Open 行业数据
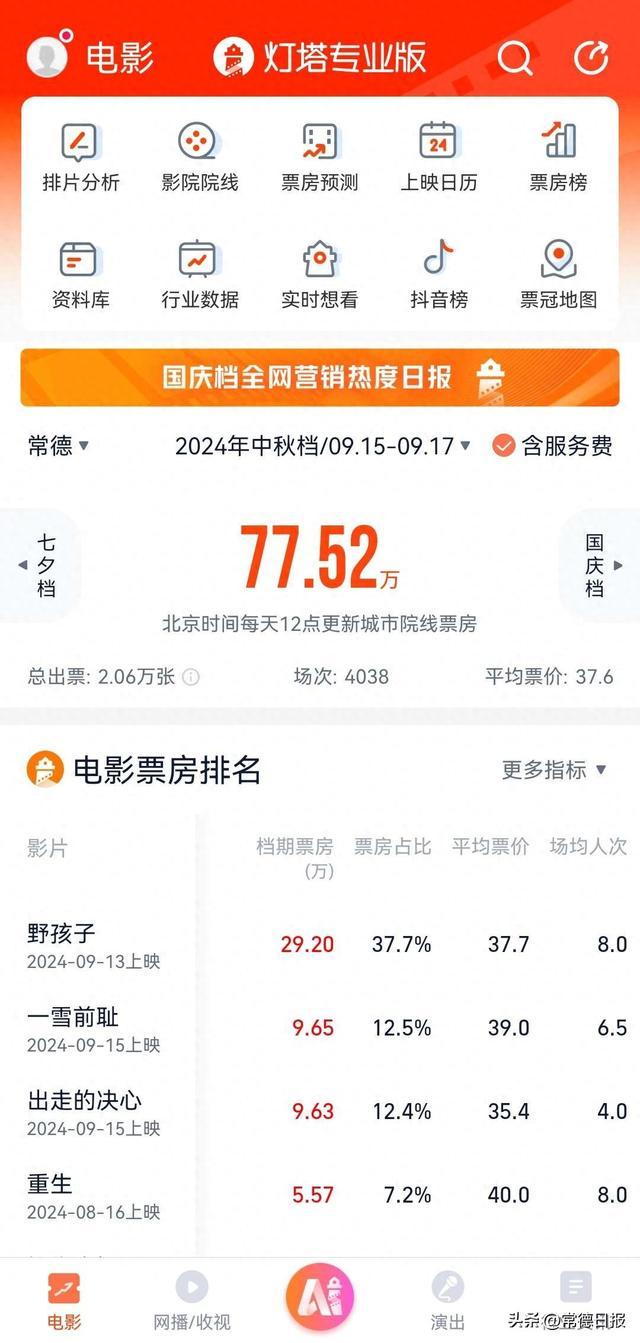This screenshot has width=640, height=1343. (199, 275)
